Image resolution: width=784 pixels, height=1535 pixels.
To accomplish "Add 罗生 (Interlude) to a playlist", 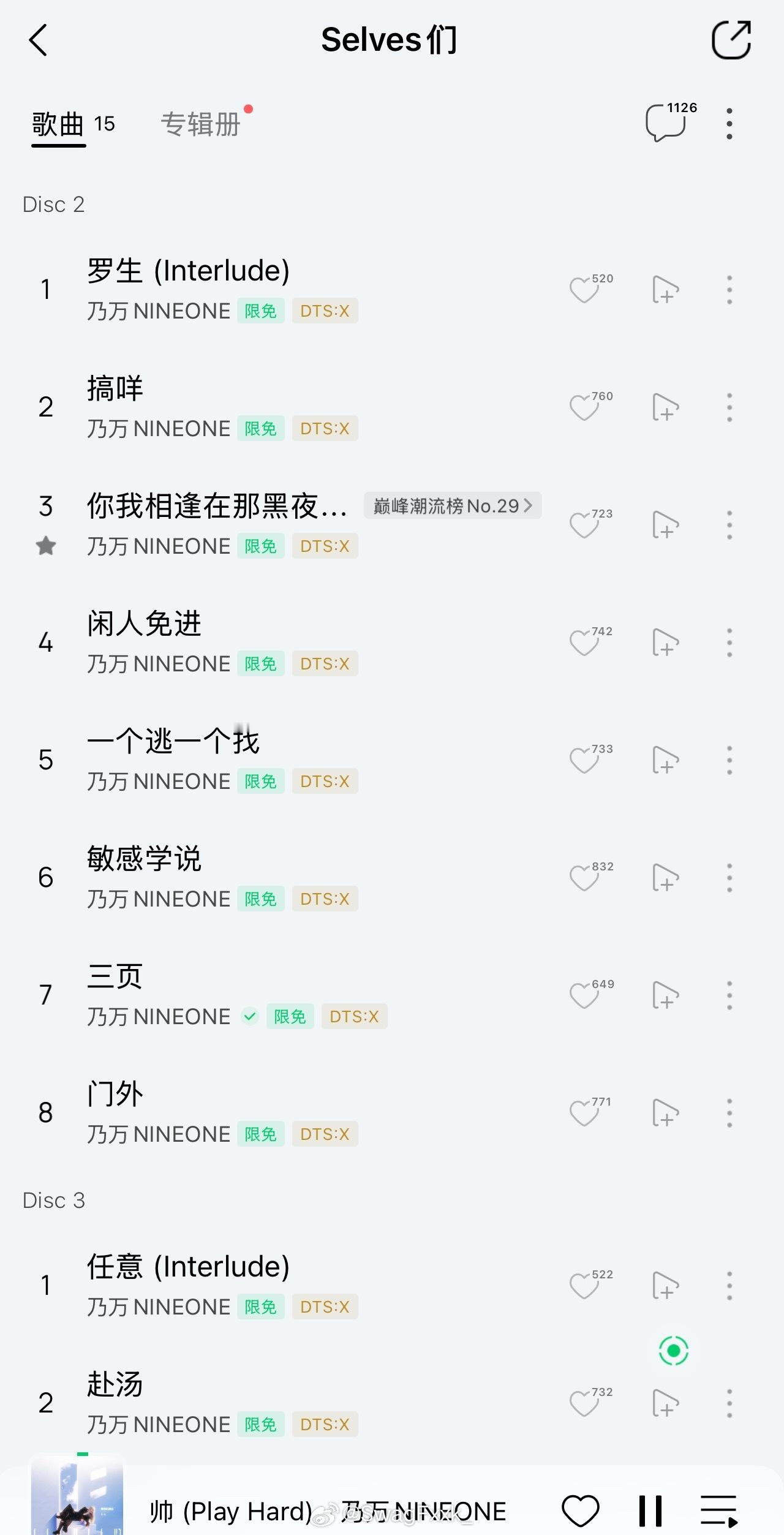I will click(665, 289).
